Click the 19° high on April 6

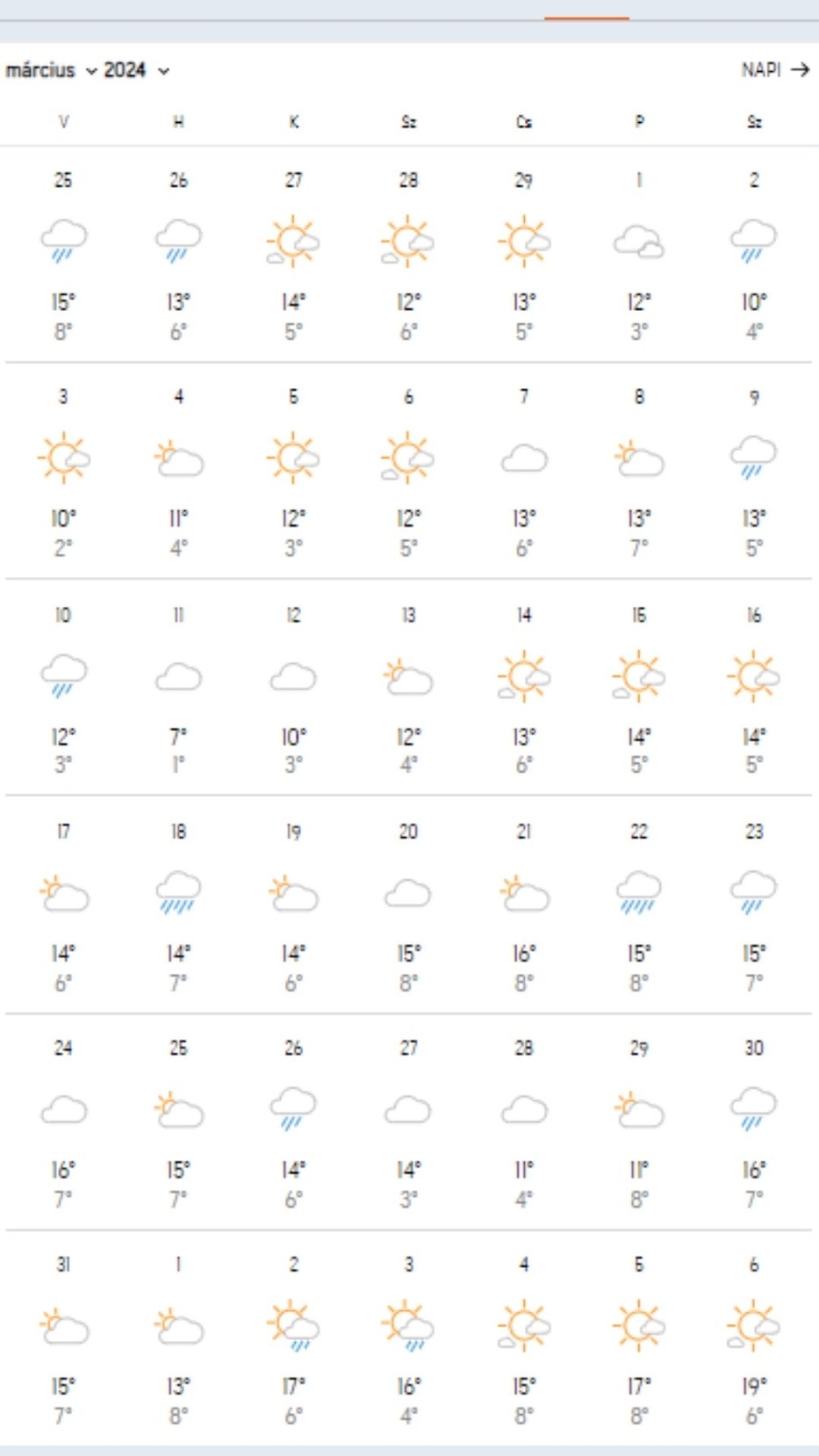[753, 1379]
